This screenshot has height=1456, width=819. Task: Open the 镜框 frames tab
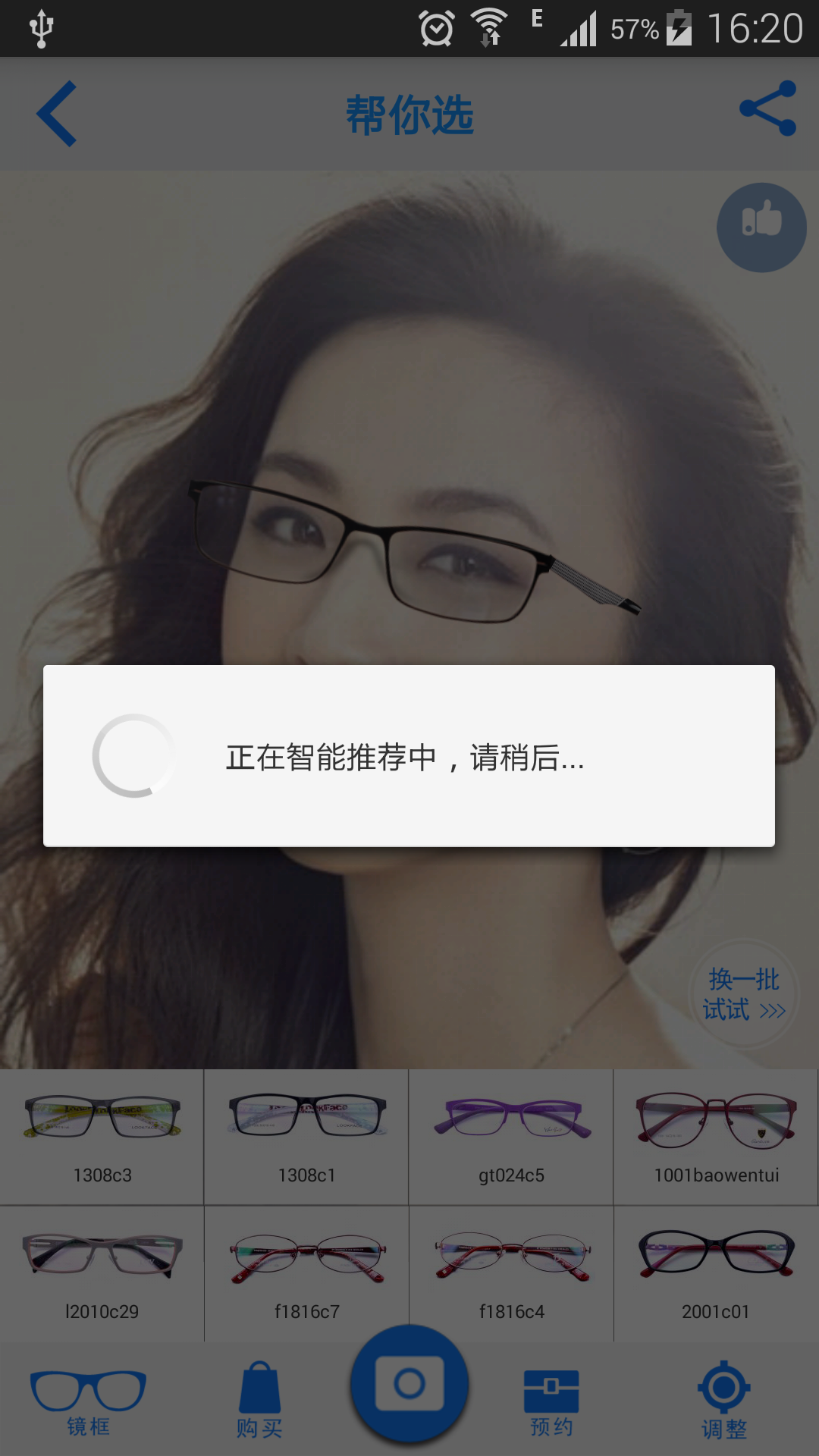(x=88, y=1403)
